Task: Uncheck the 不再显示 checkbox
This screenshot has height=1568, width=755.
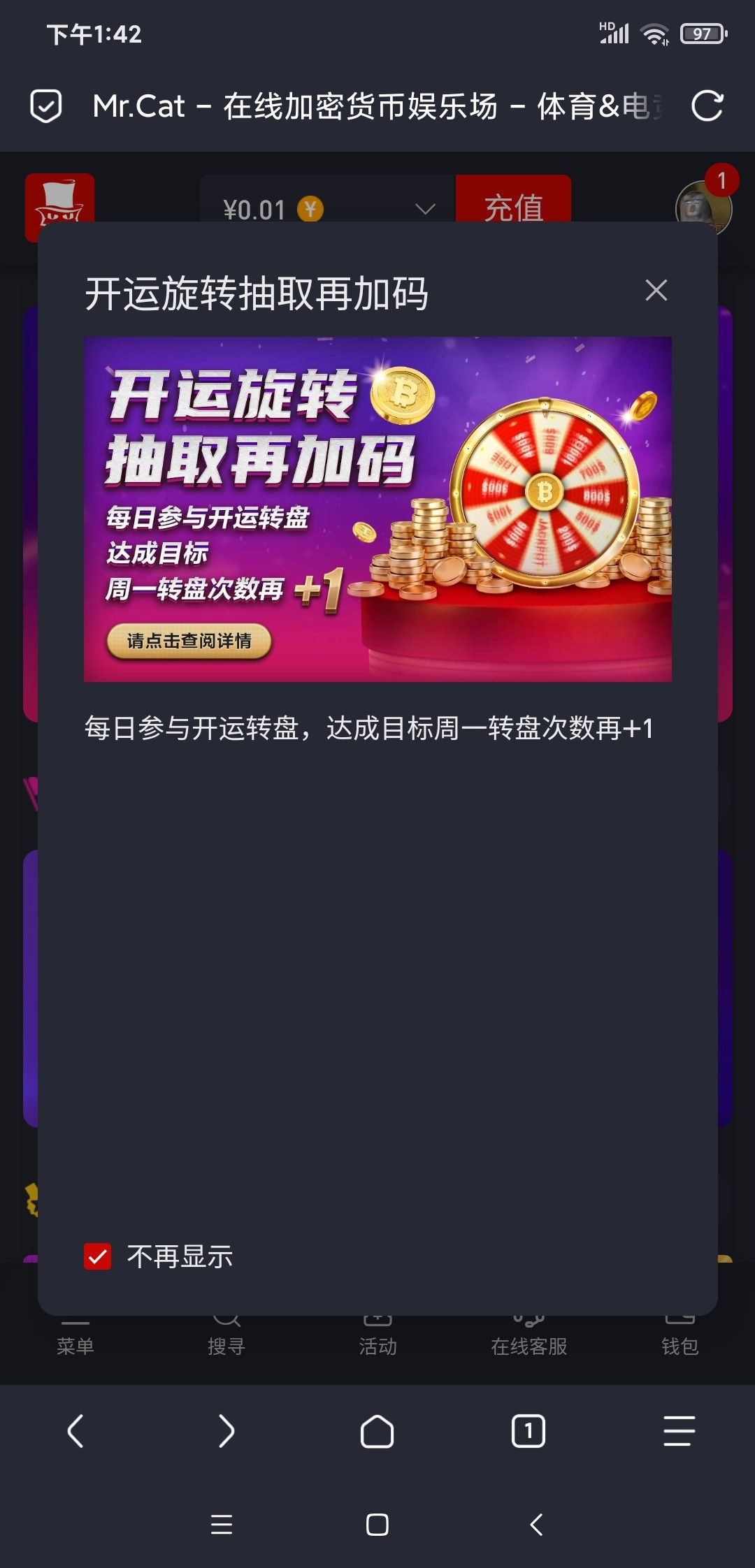Action: click(x=98, y=1256)
